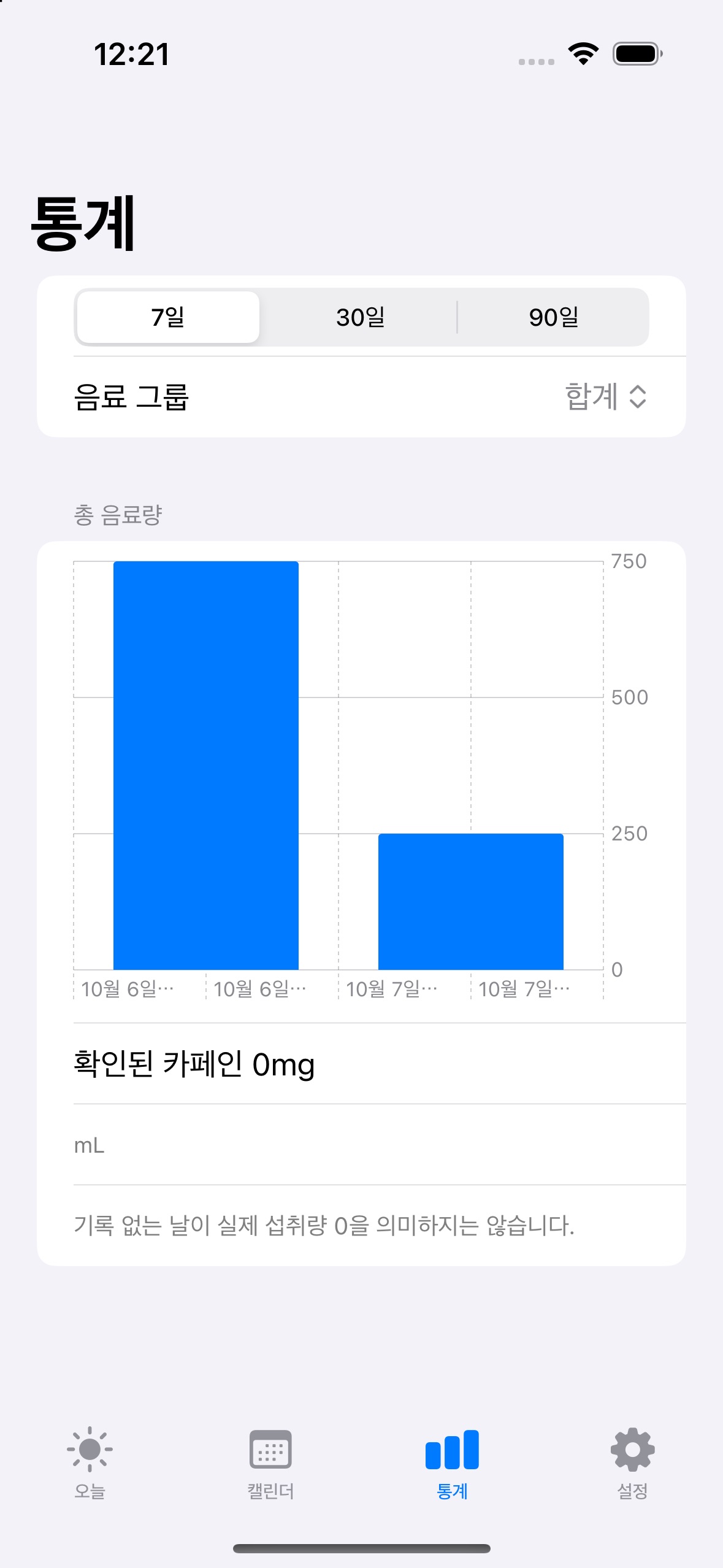Switch to the 90일 period
The height and width of the screenshot is (1568, 723).
(554, 317)
